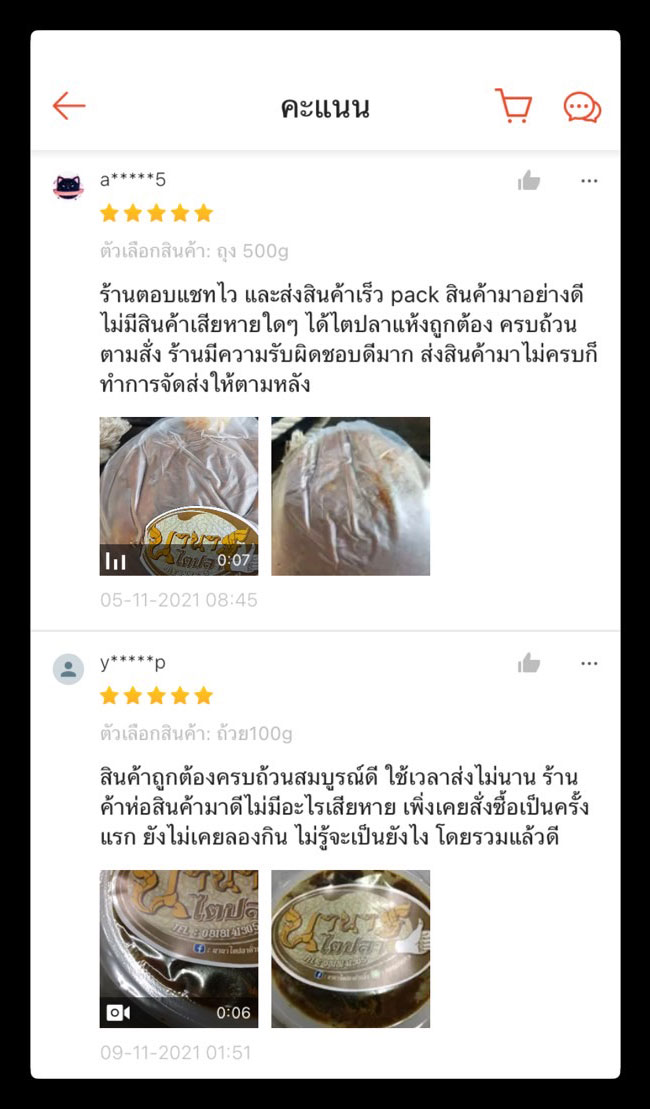Like the review by y*****p

529,663
